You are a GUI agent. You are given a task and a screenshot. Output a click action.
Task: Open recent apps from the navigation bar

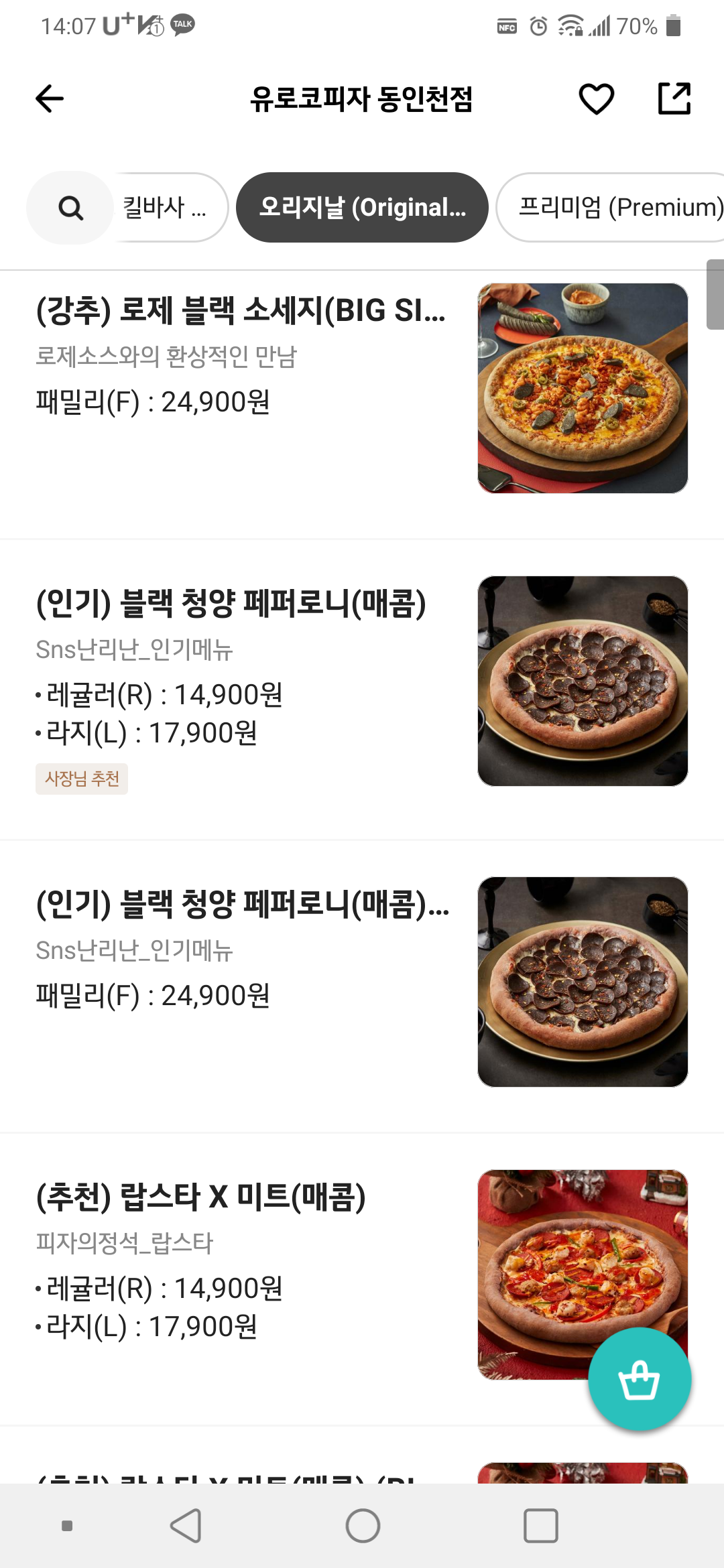[540, 1526]
